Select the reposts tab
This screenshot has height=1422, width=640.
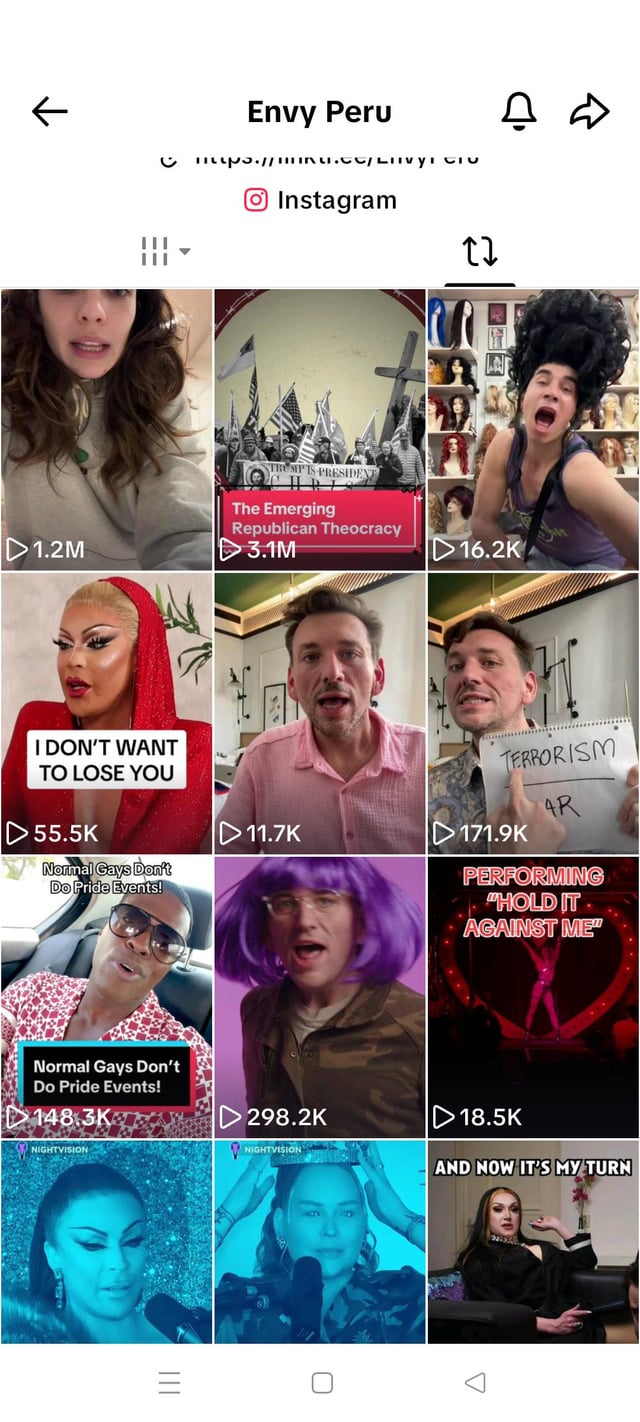480,251
